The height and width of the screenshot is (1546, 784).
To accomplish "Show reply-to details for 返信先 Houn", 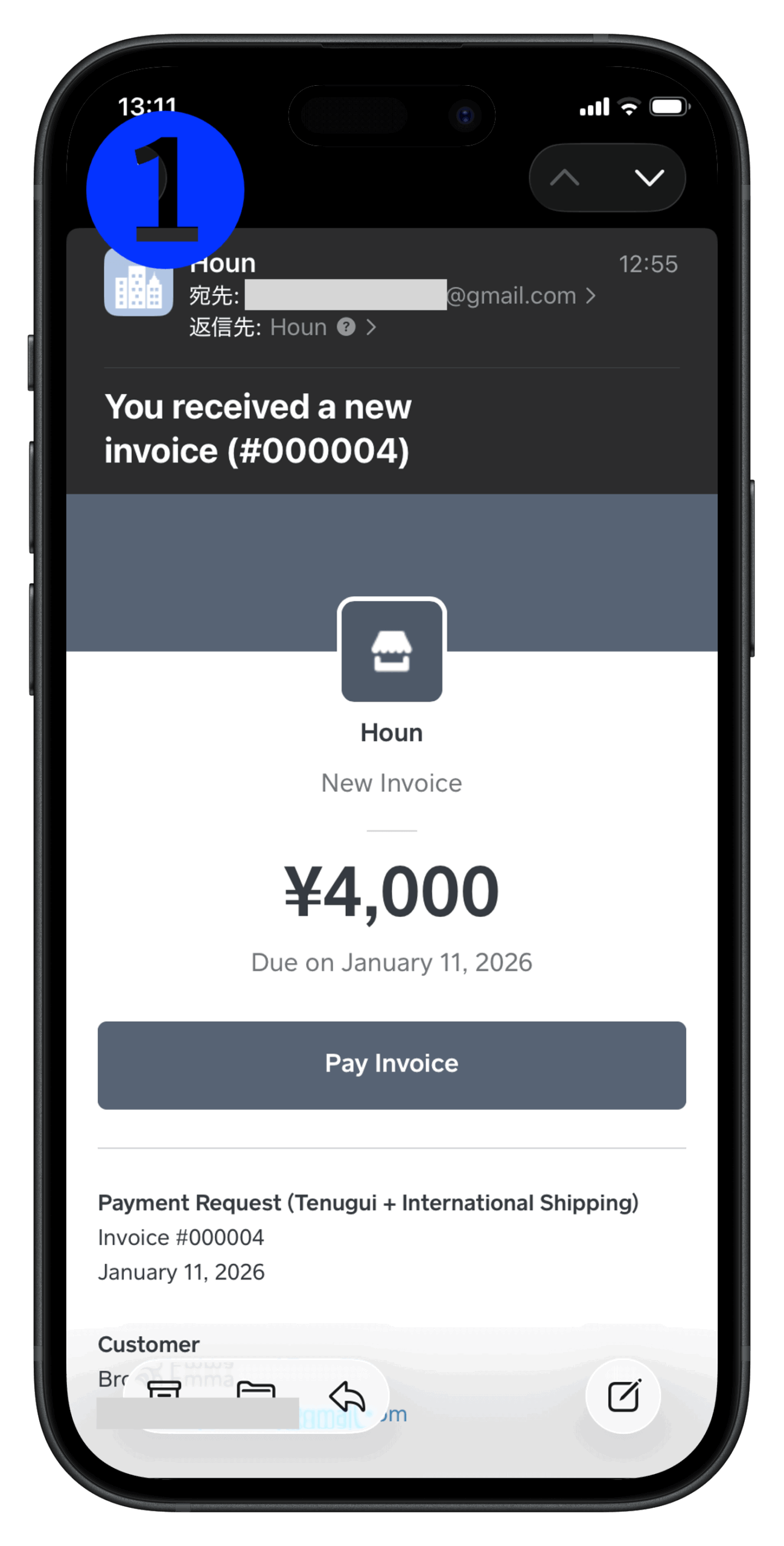I will tap(371, 327).
